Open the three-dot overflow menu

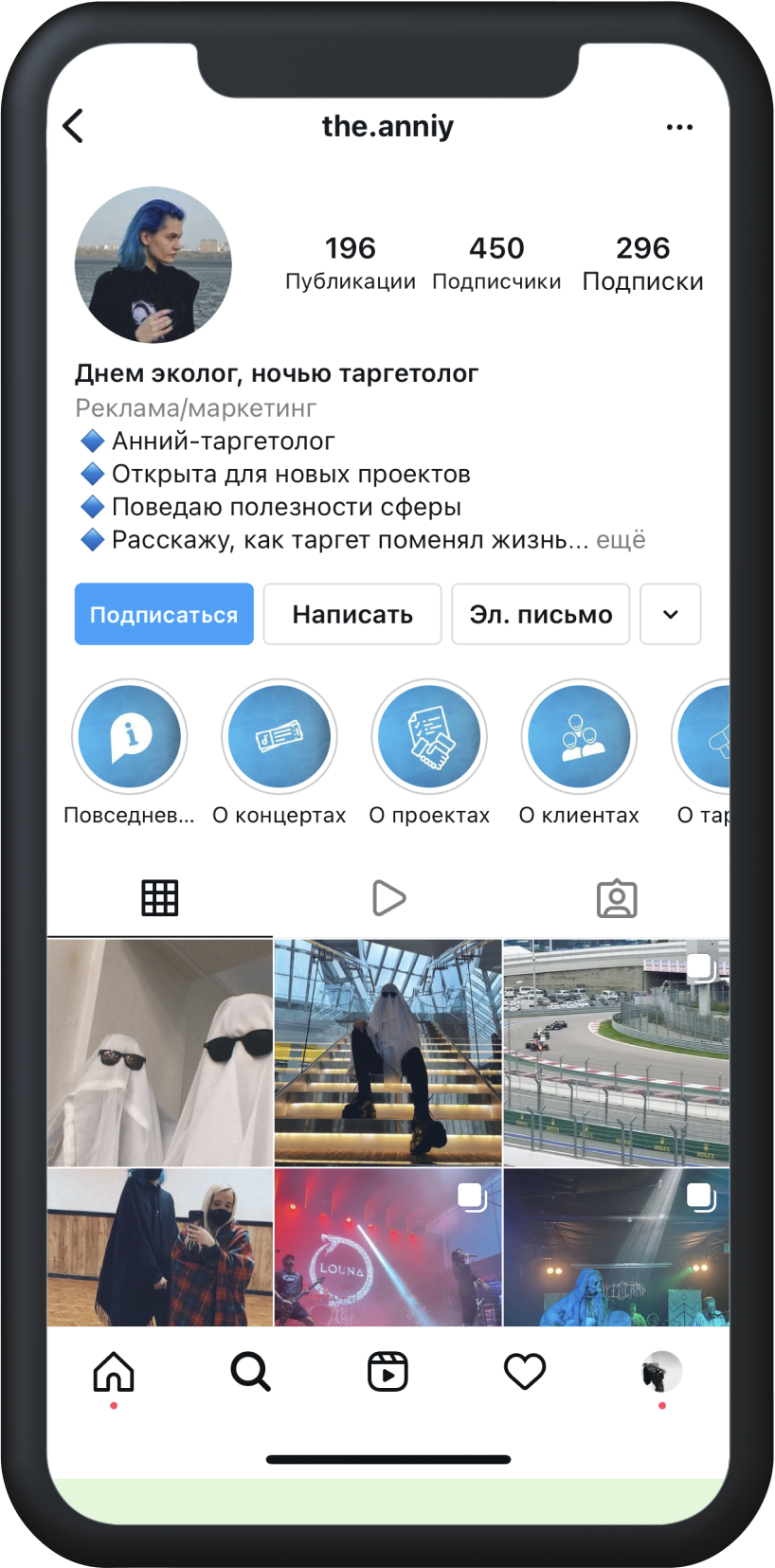coord(679,127)
